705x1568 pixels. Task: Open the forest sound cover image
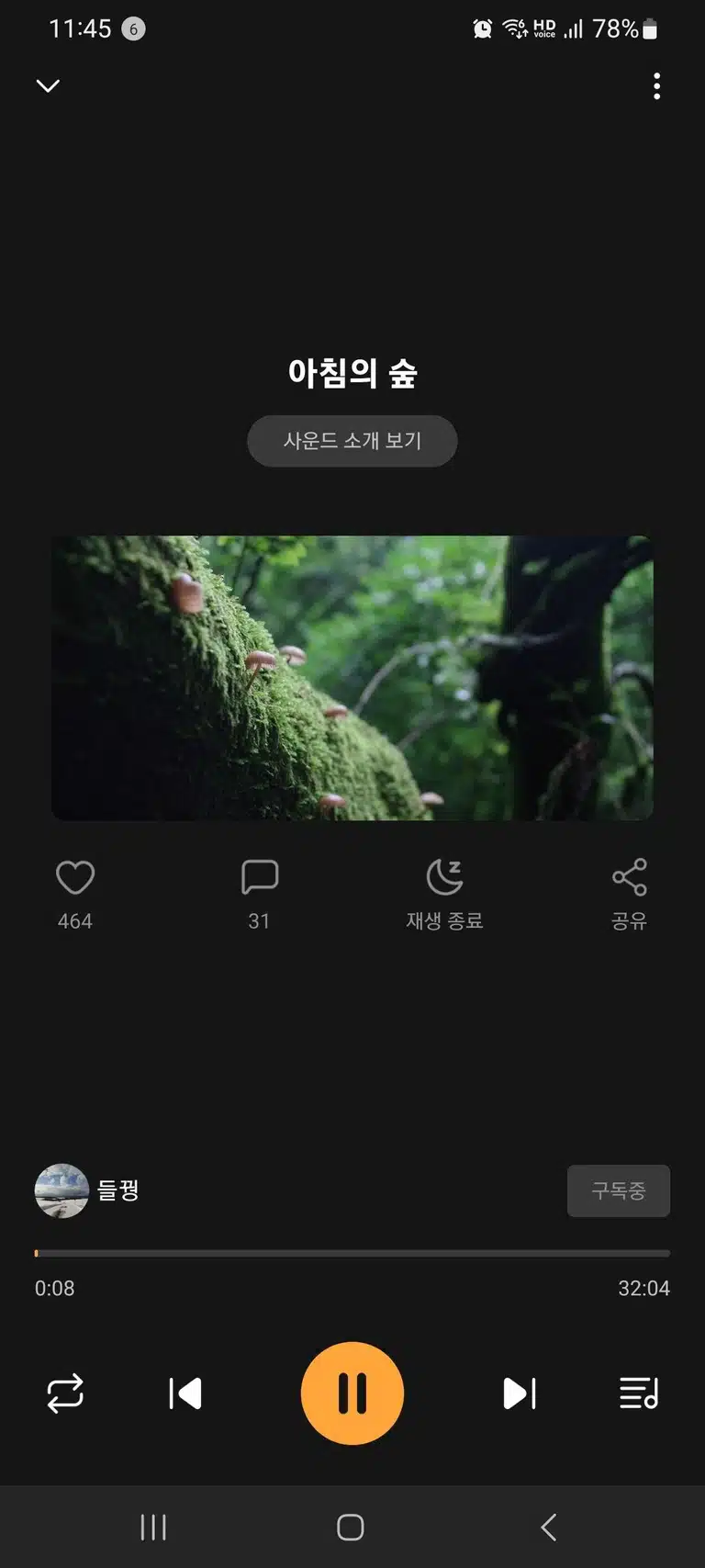click(x=352, y=678)
